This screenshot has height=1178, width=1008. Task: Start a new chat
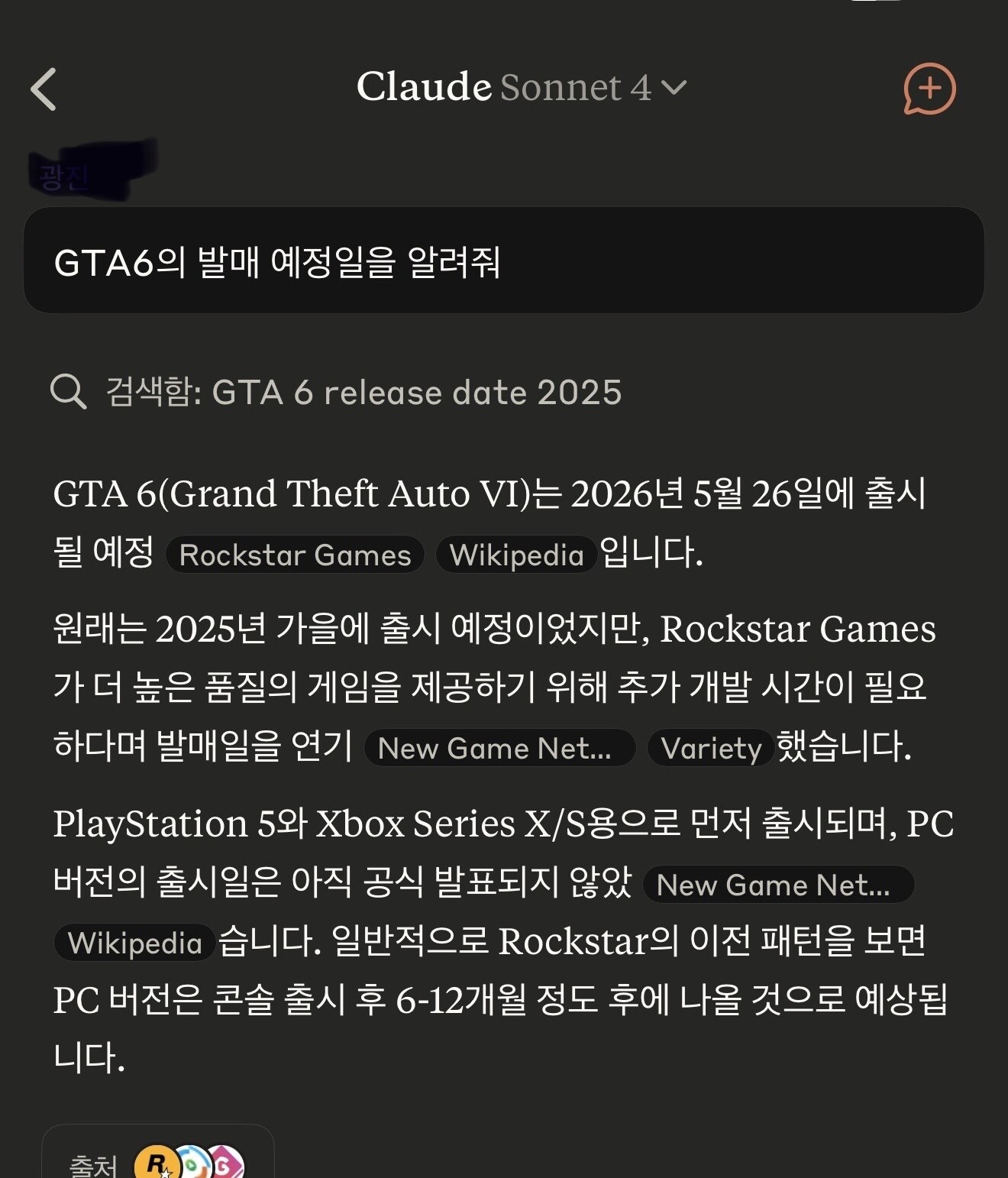(x=929, y=89)
